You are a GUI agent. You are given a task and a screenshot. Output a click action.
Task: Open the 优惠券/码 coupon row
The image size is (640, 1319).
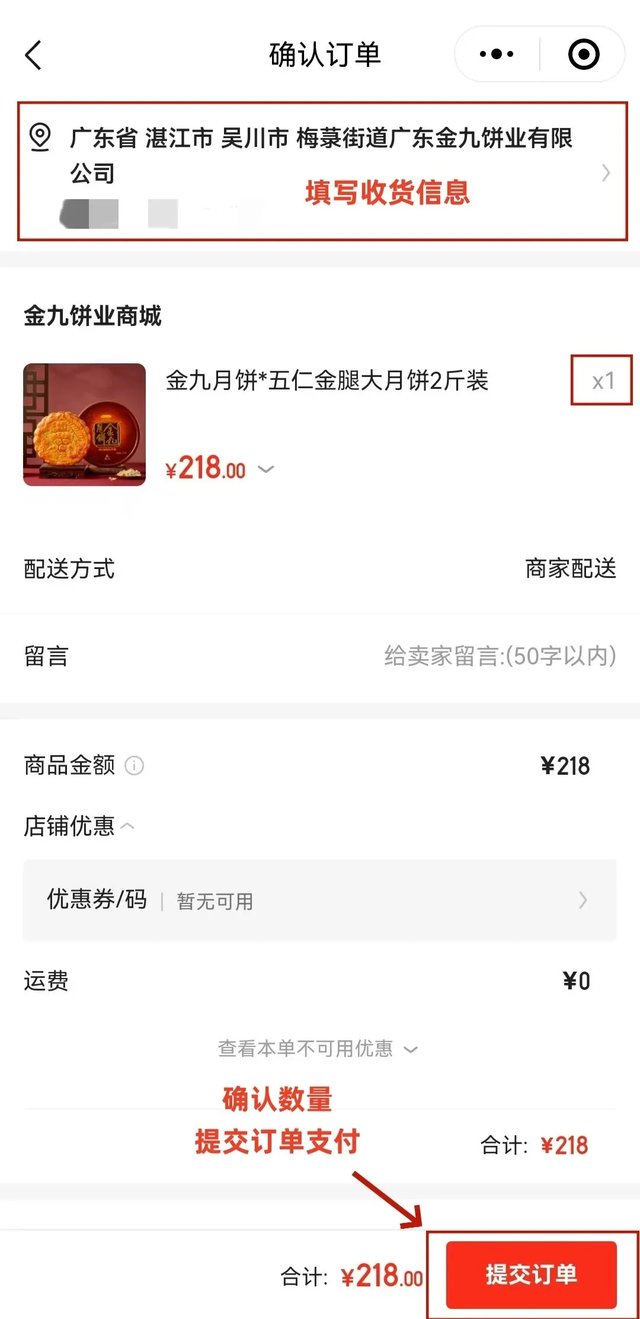(x=320, y=900)
